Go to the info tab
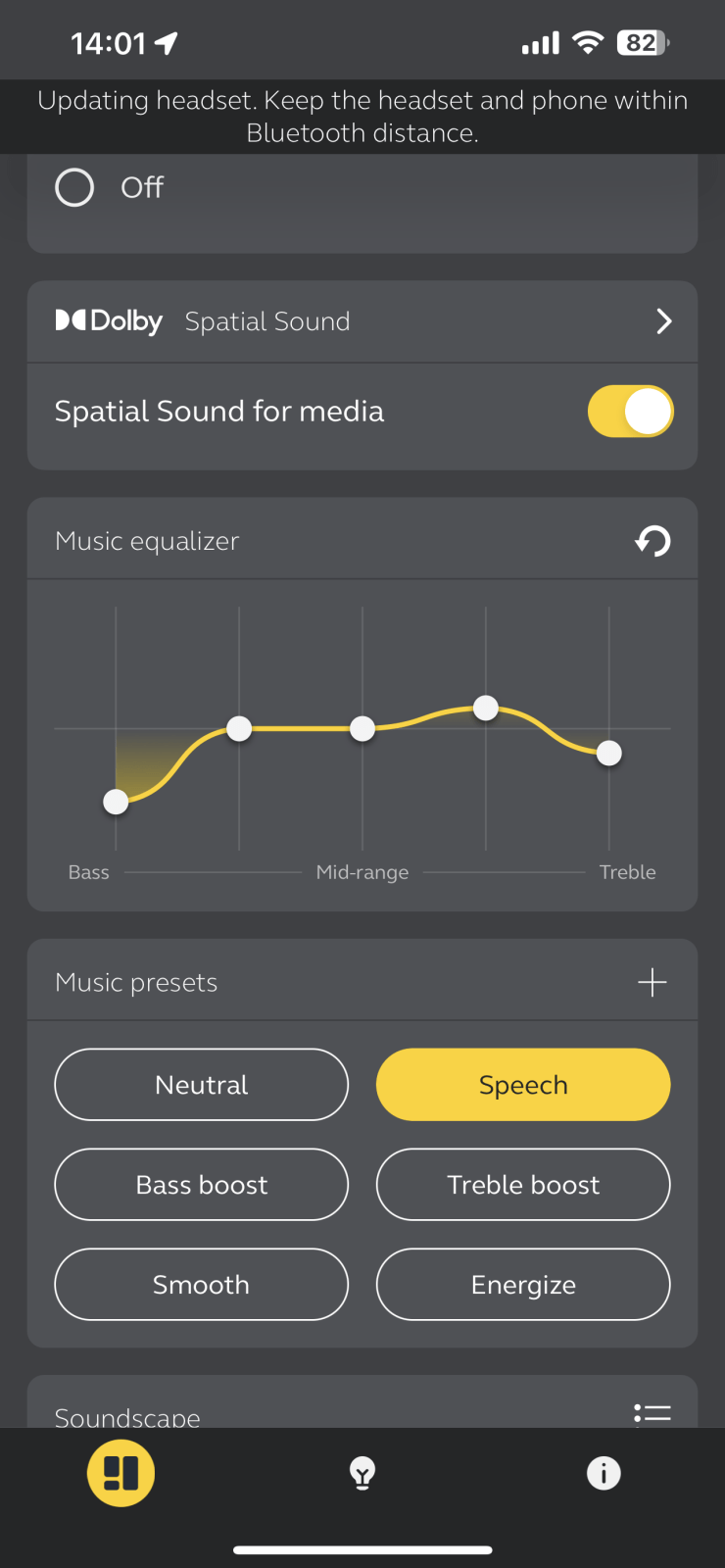 604,1473
